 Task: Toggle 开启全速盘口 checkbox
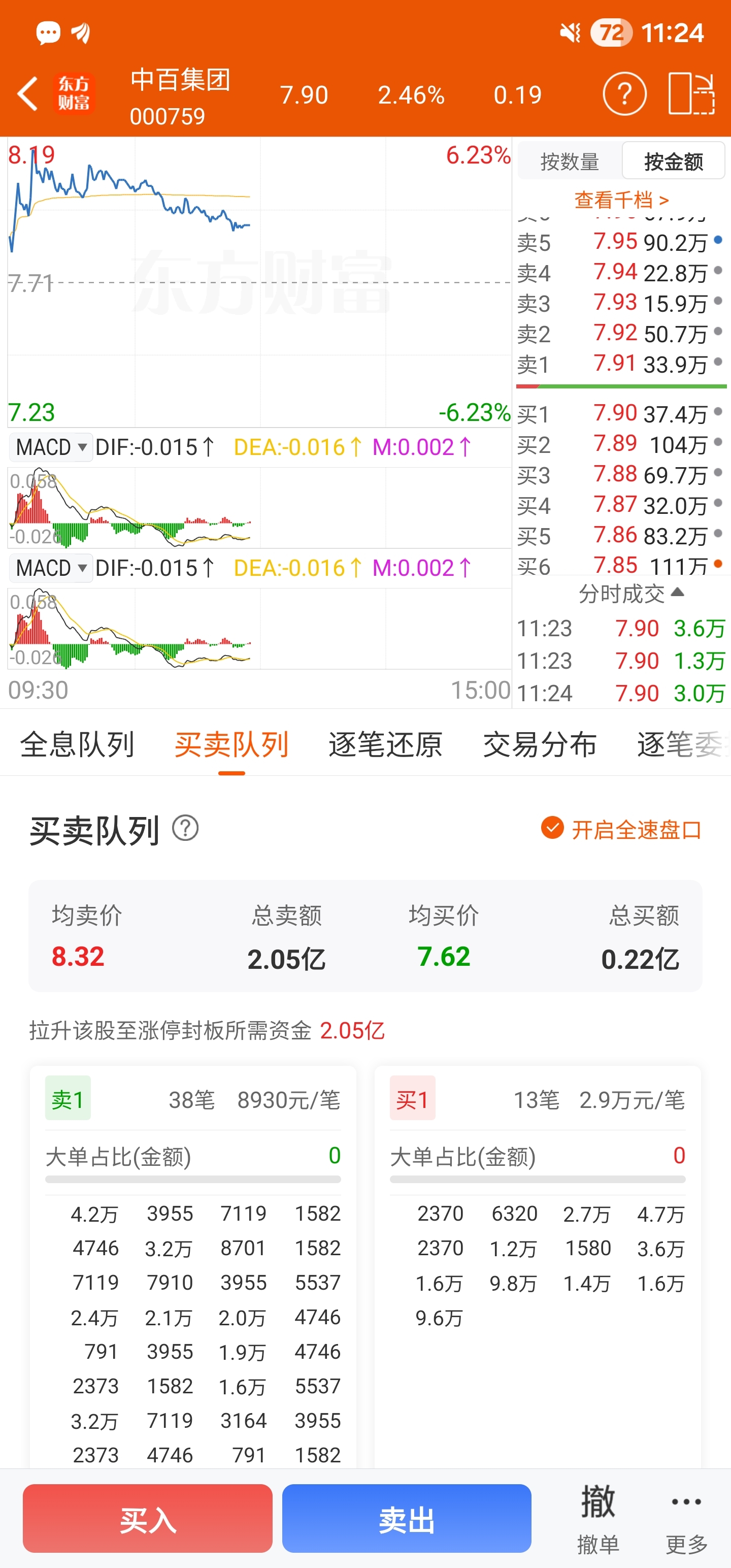coord(621,829)
